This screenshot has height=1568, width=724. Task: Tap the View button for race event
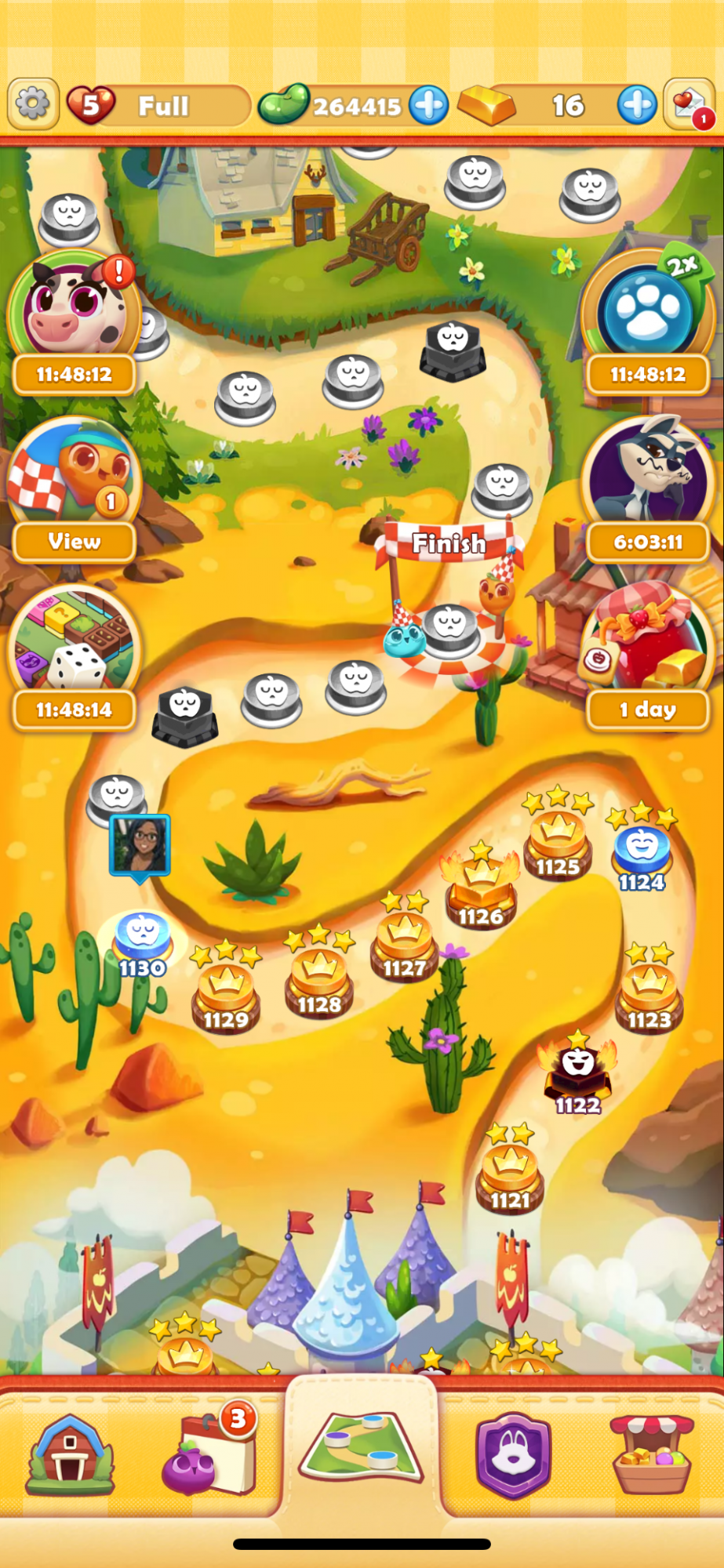click(x=74, y=542)
